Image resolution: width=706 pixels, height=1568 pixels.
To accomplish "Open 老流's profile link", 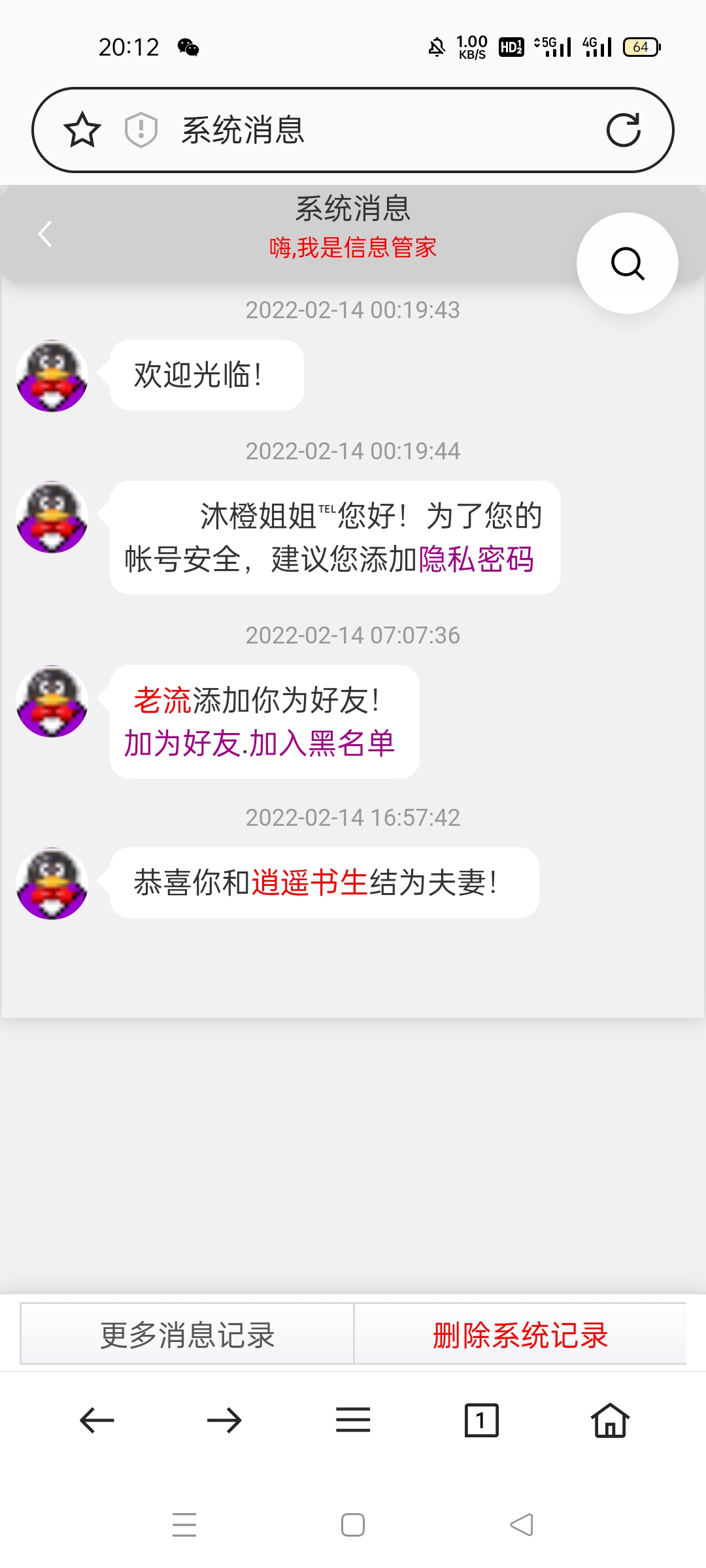I will click(162, 700).
